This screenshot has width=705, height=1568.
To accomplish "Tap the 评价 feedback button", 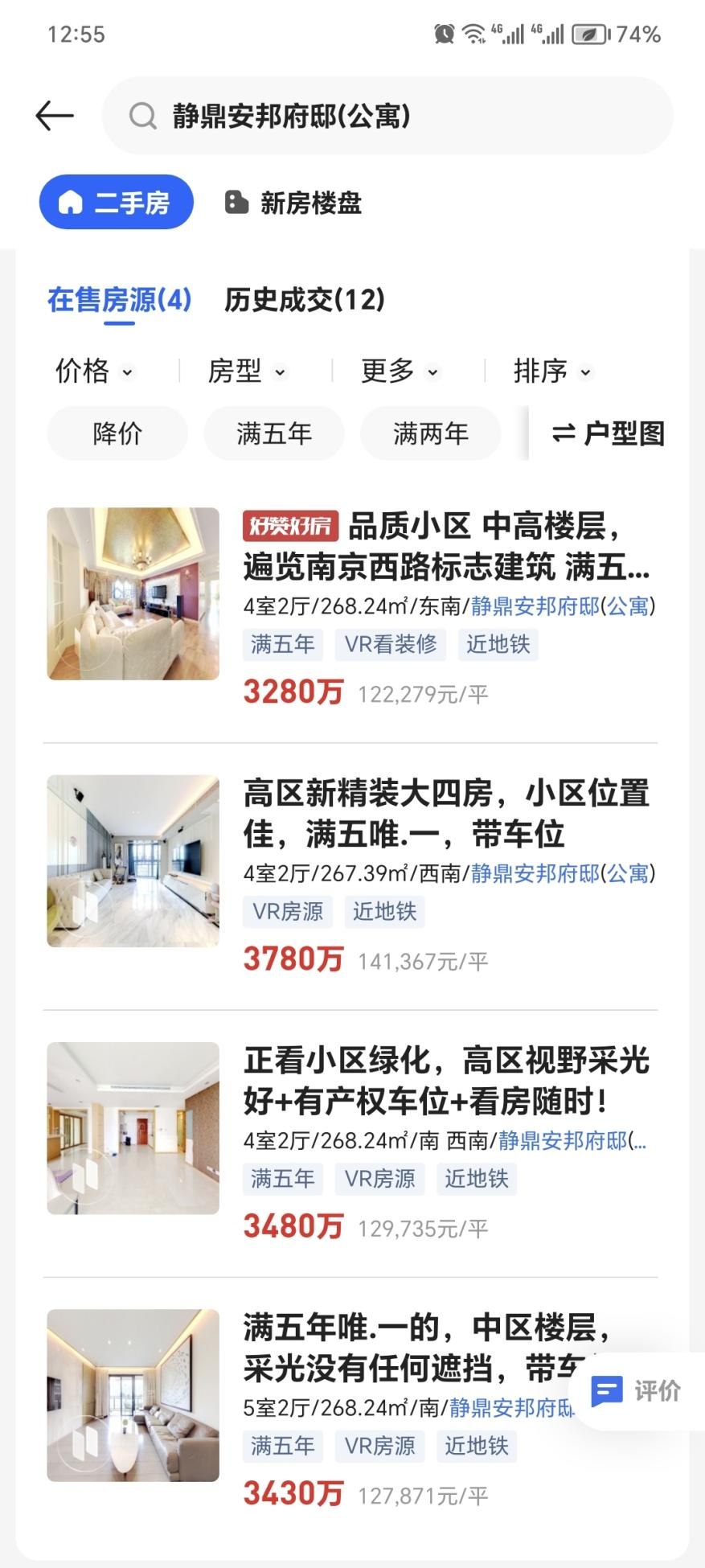I will coord(636,1390).
